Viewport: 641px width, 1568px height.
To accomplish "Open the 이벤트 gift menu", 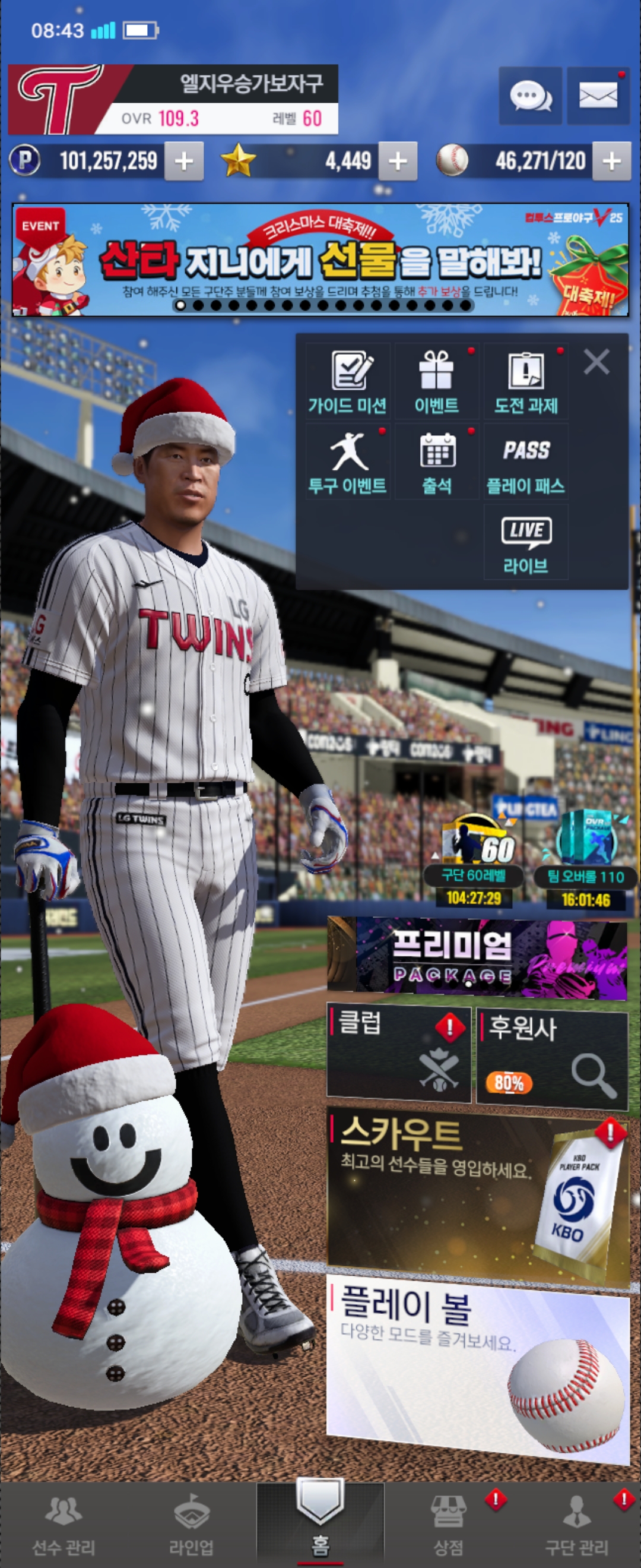I will tap(437, 382).
